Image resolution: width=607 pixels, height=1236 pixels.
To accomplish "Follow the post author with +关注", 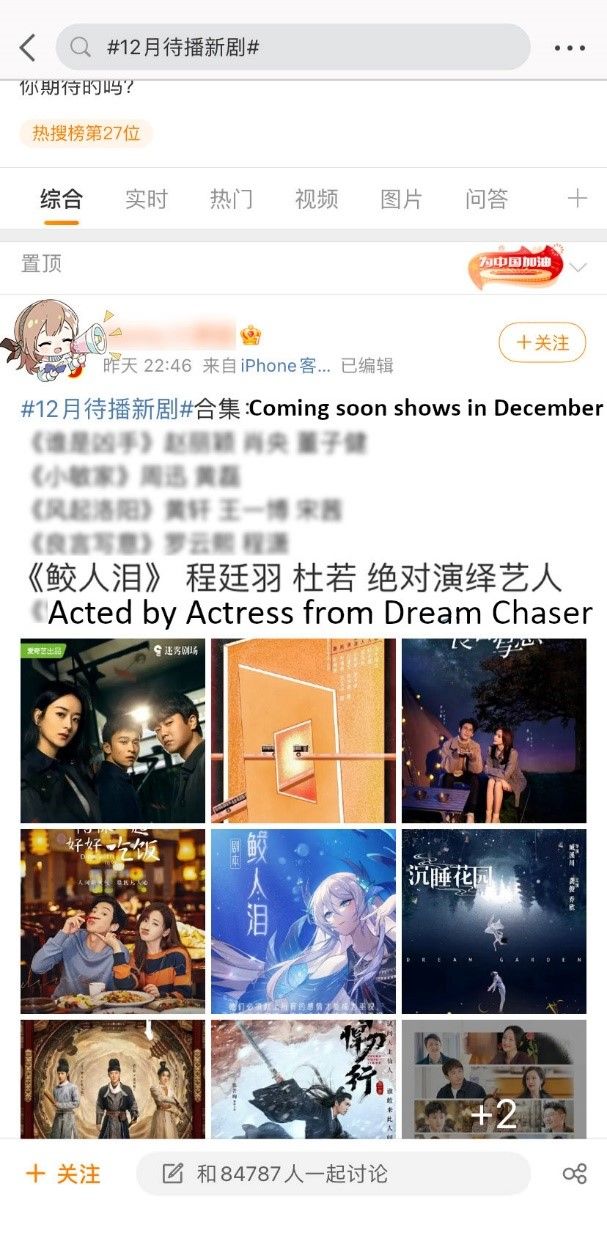I will (x=542, y=343).
